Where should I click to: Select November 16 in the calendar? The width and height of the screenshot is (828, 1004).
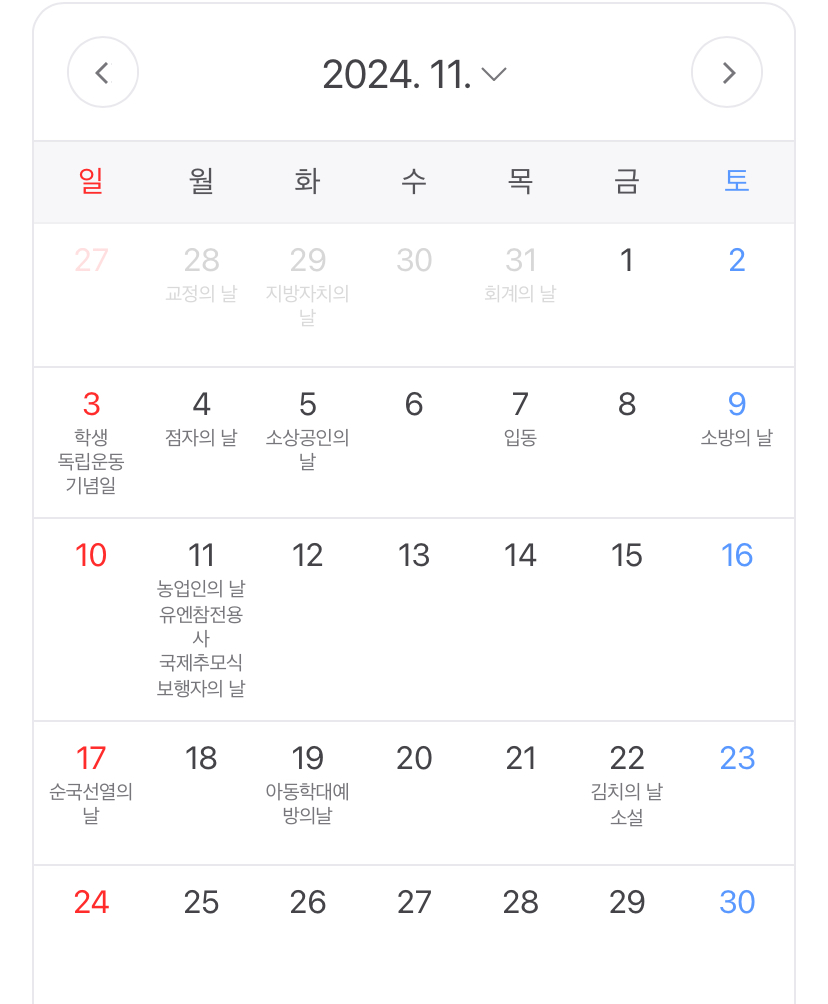coord(736,555)
